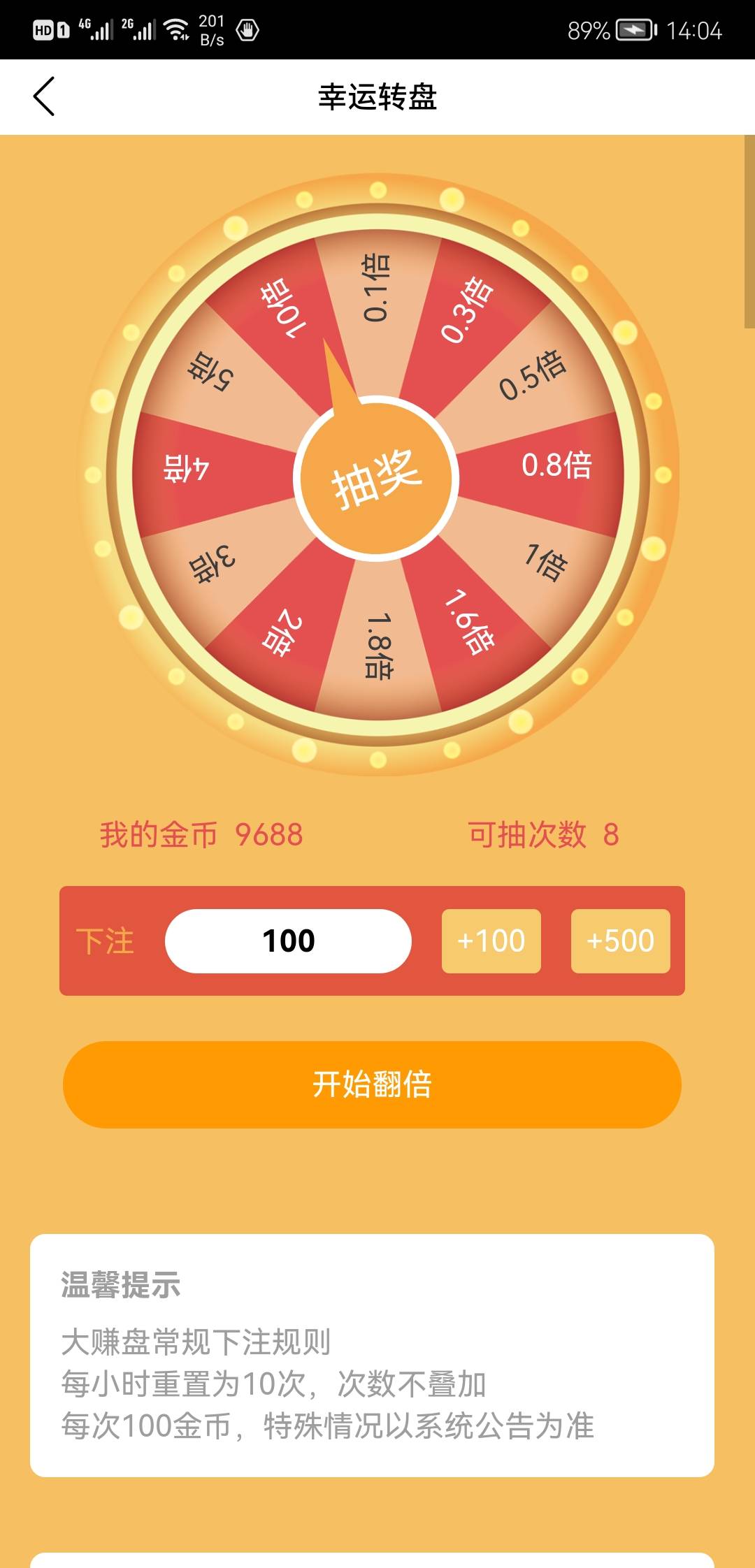Viewport: 755px width, 1568px height.
Task: Tap the 抽奖 button in the wheel center
Action: pyautogui.click(x=376, y=479)
